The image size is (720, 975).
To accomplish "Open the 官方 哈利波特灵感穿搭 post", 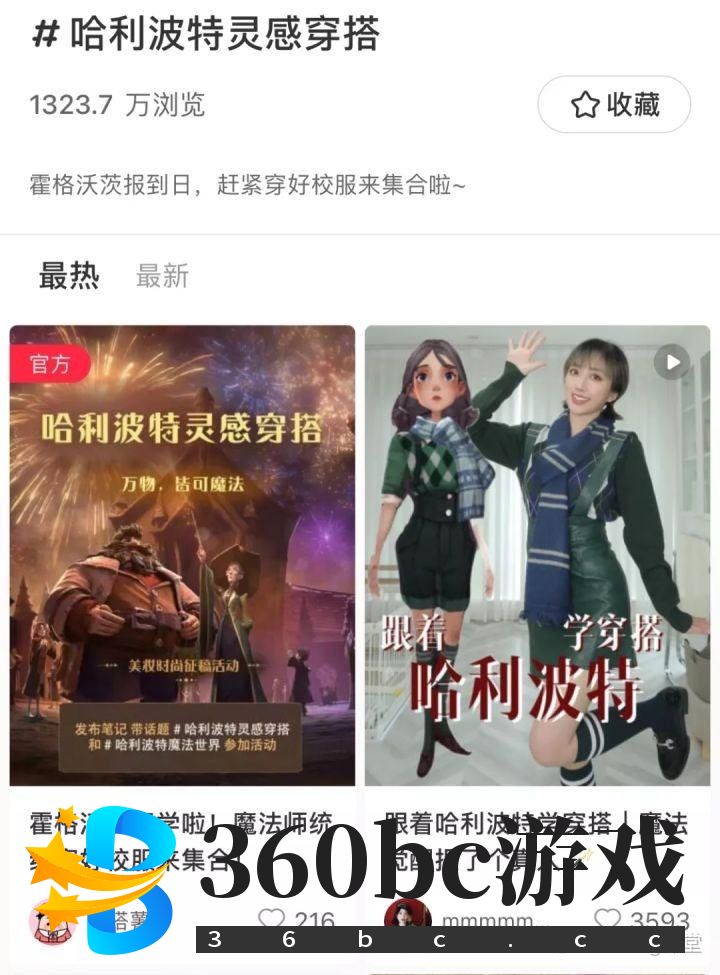I will tap(182, 555).
